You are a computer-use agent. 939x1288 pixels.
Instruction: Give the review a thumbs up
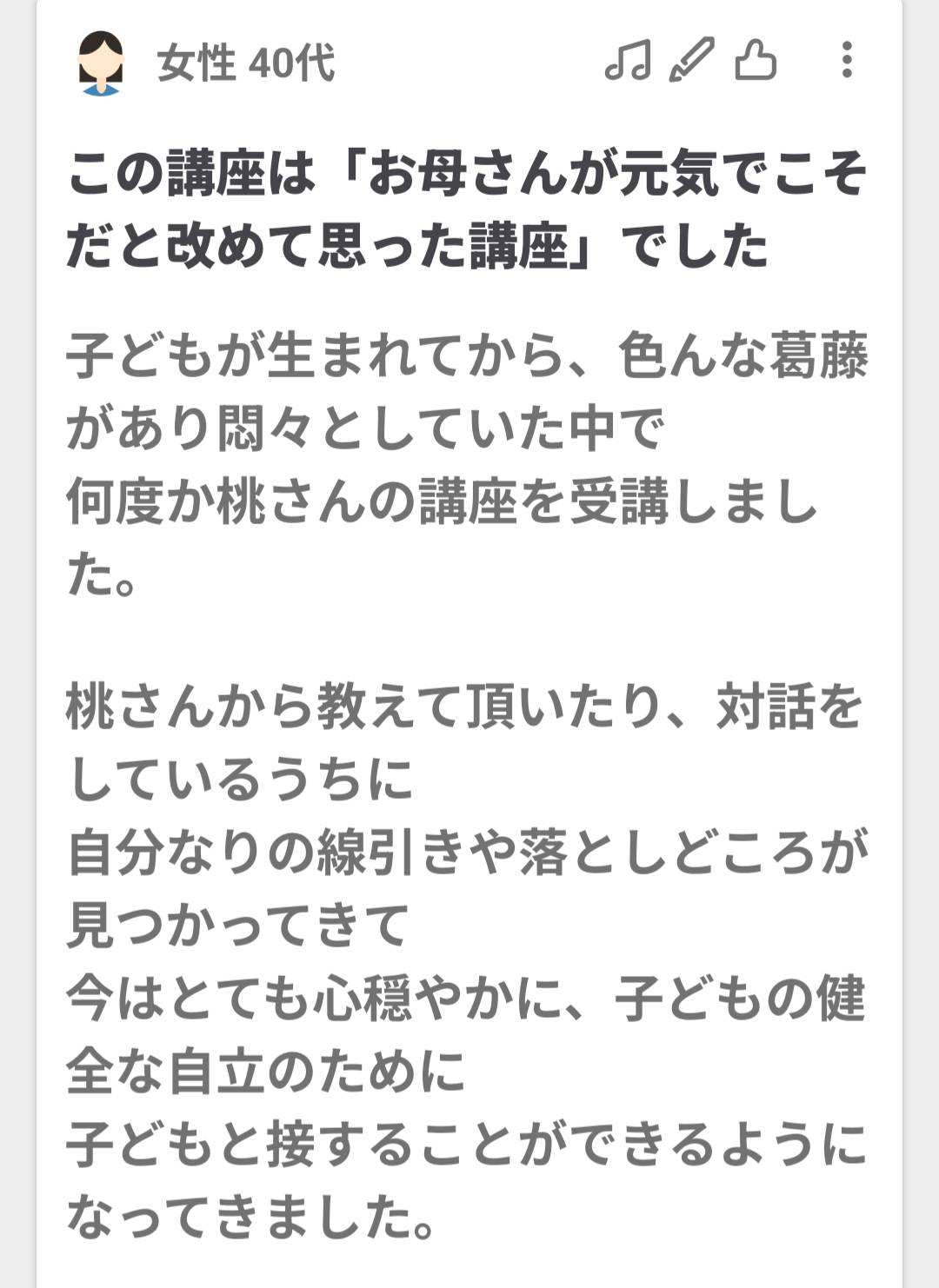[x=755, y=61]
